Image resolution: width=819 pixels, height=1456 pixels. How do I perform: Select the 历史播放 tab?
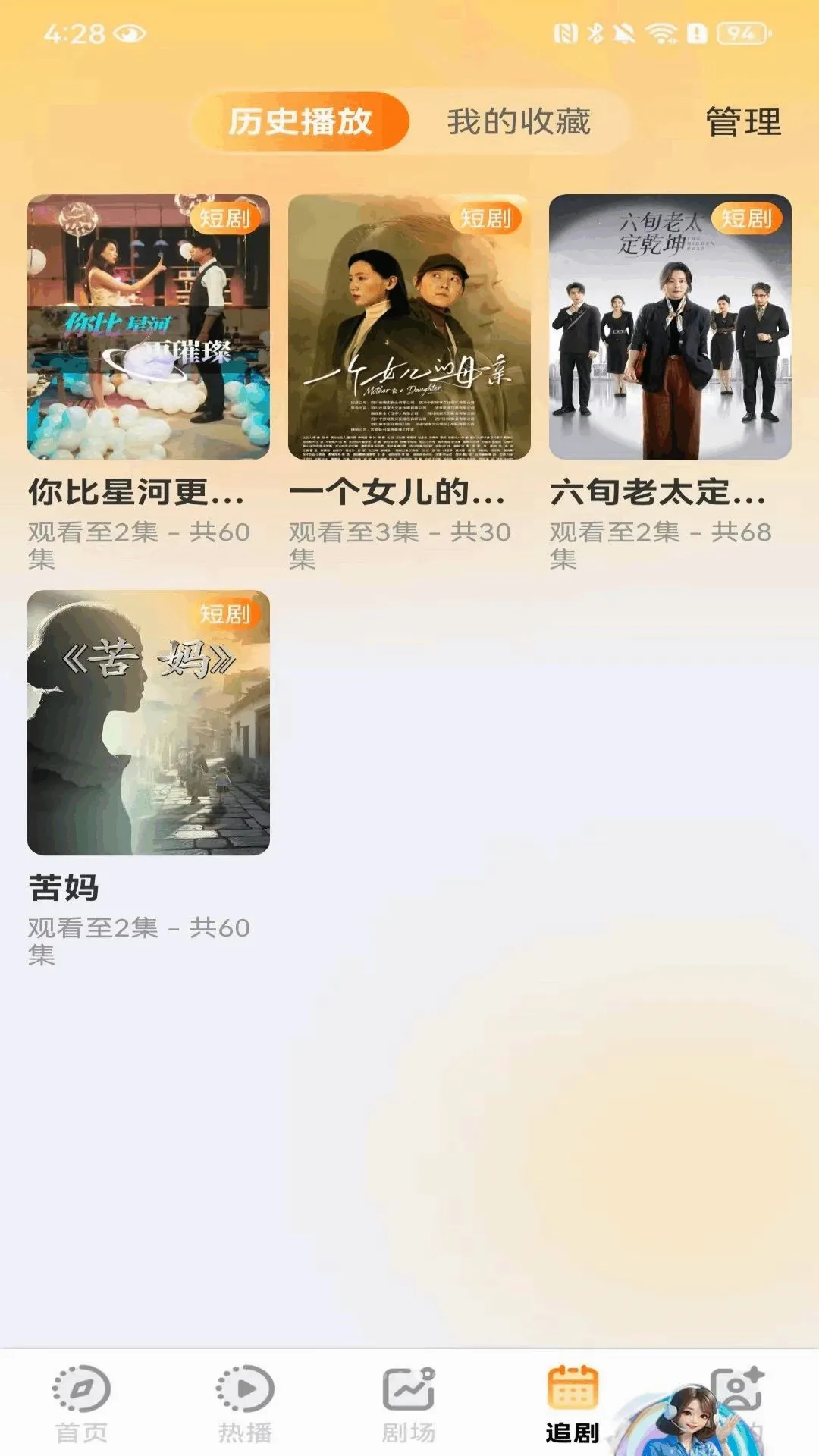(x=300, y=121)
